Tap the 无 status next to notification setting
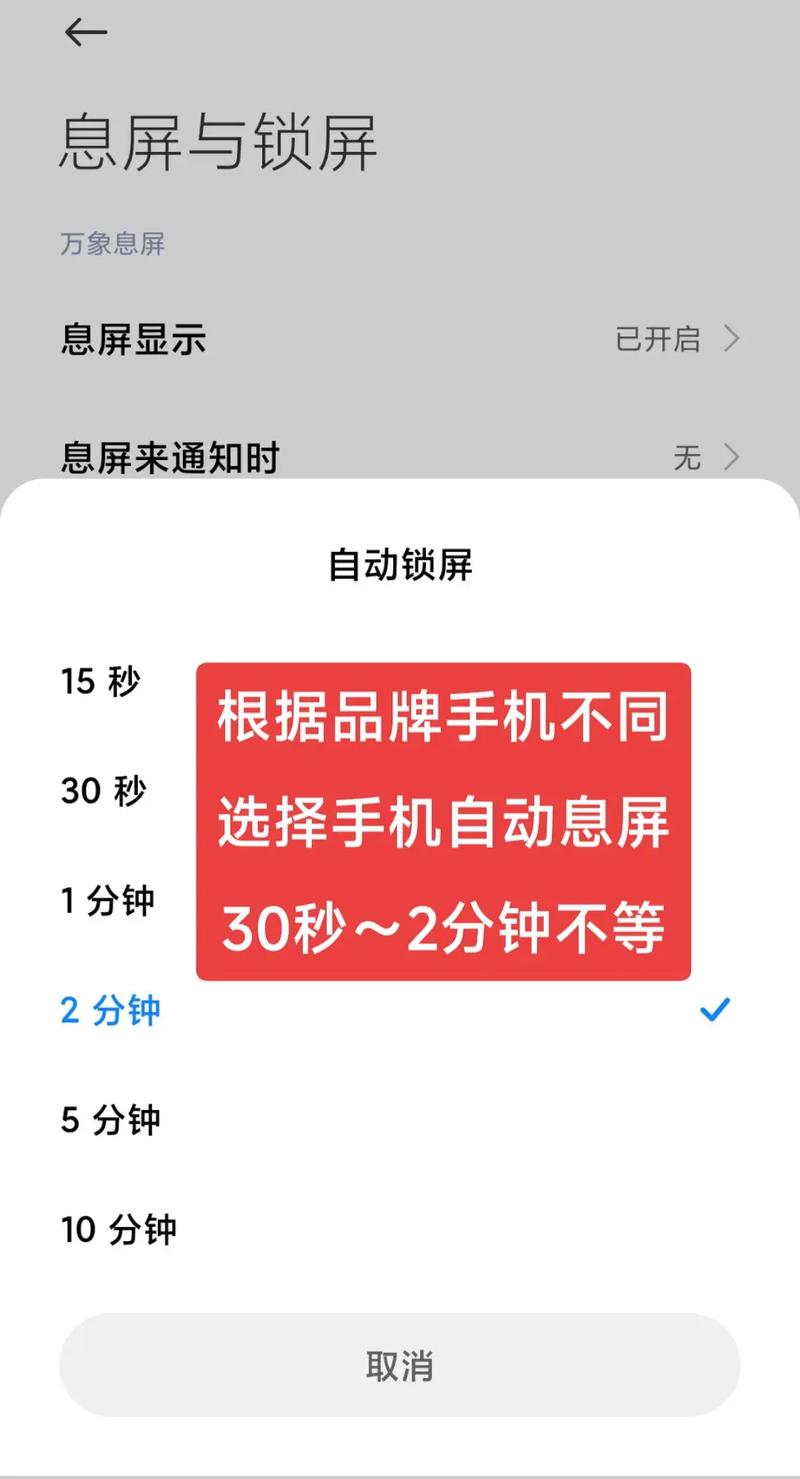This screenshot has height=1479, width=800. coord(688,458)
